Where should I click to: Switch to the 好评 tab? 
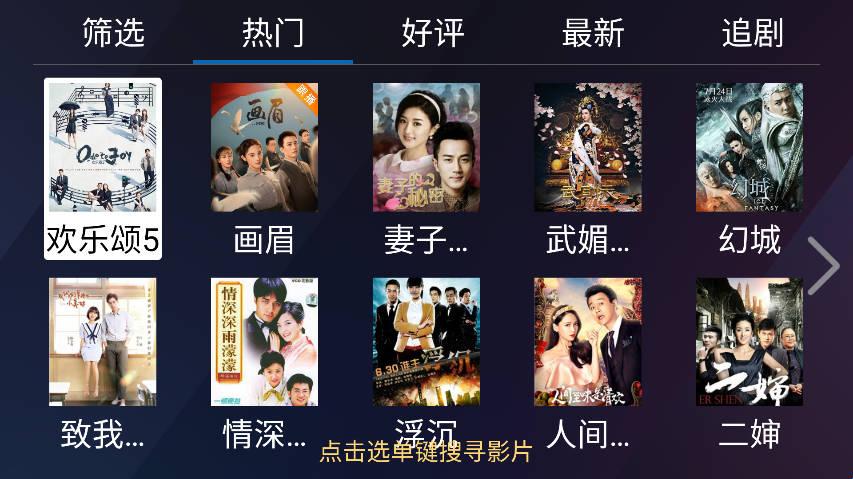433,33
